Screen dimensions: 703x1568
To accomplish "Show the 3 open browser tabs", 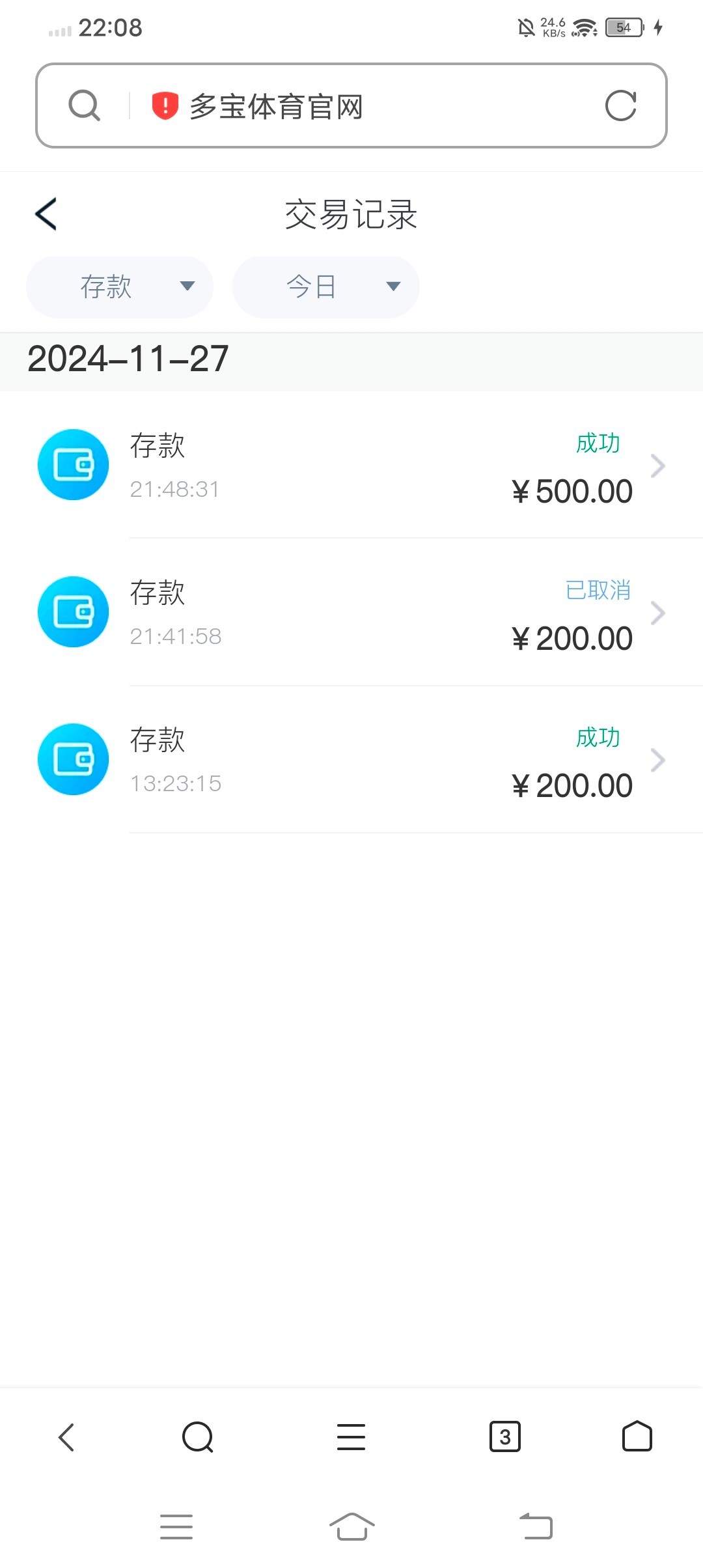I will click(x=504, y=1436).
